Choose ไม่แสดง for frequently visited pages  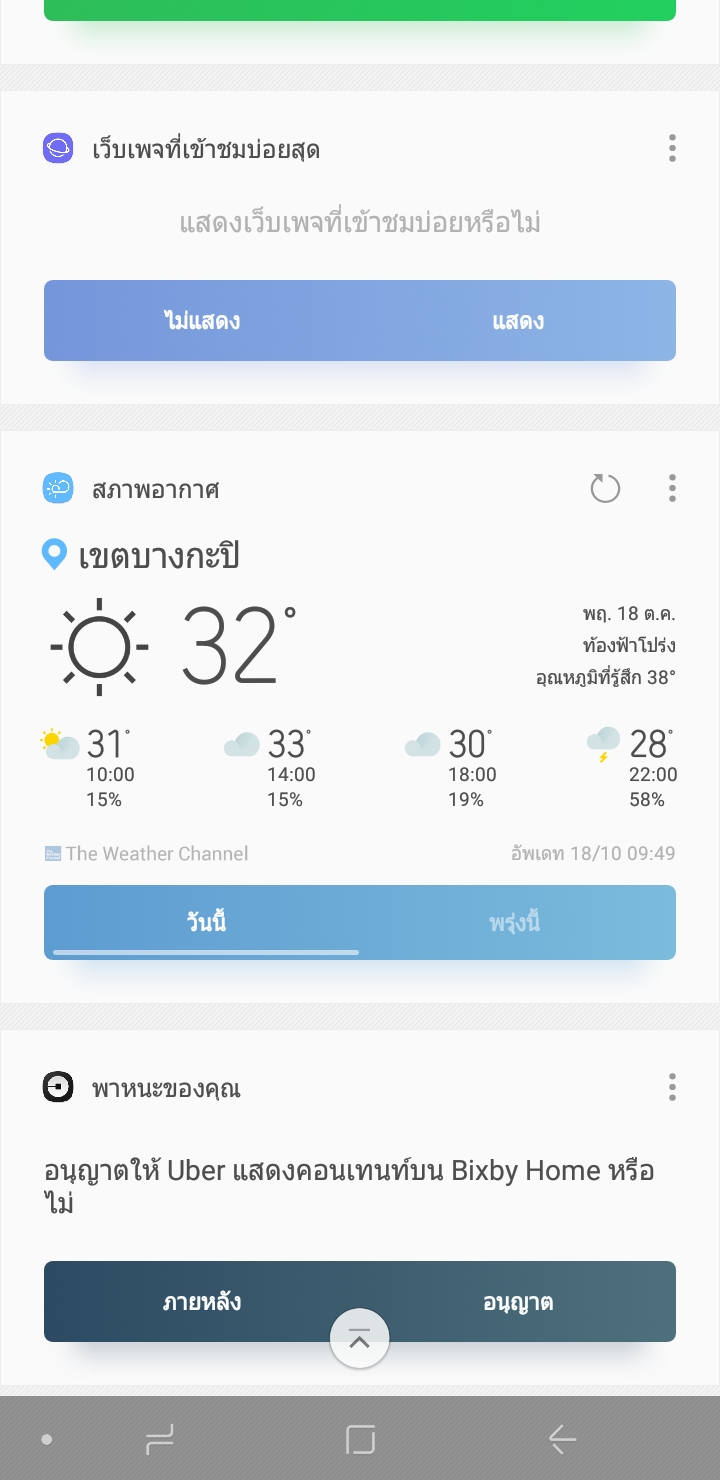(202, 321)
